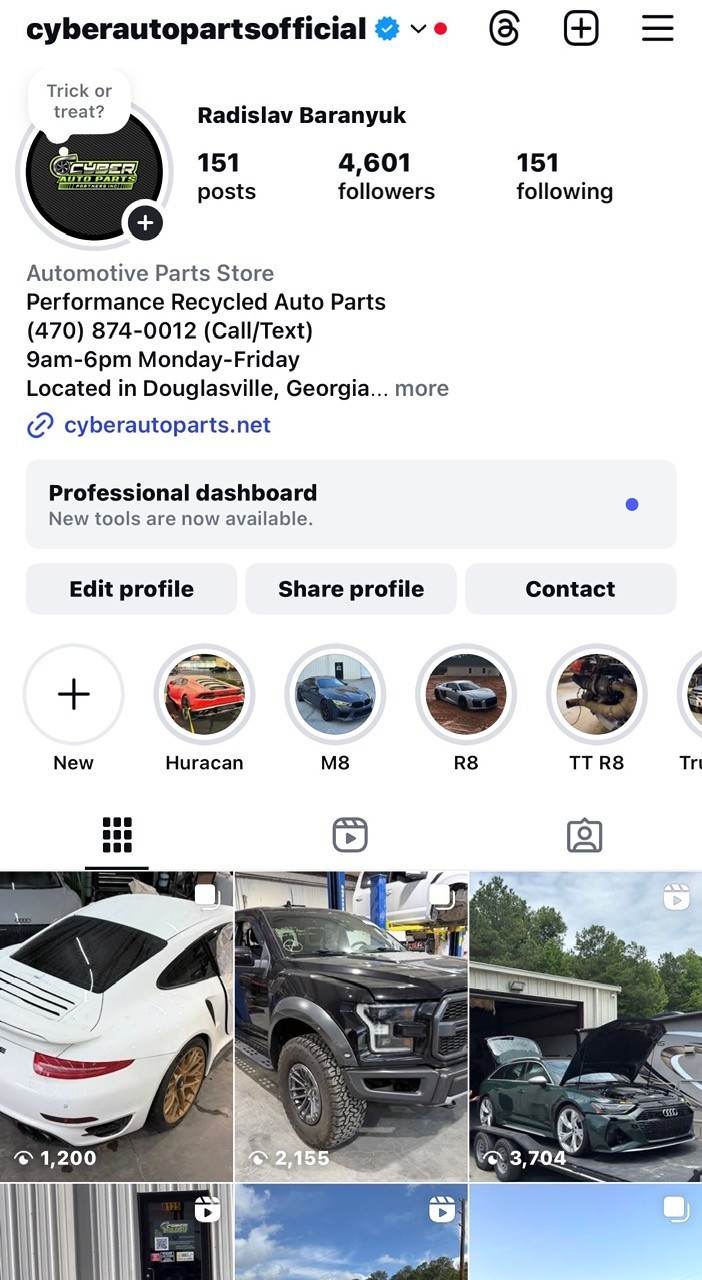Switch to the tagged photos tab

[x=584, y=835]
